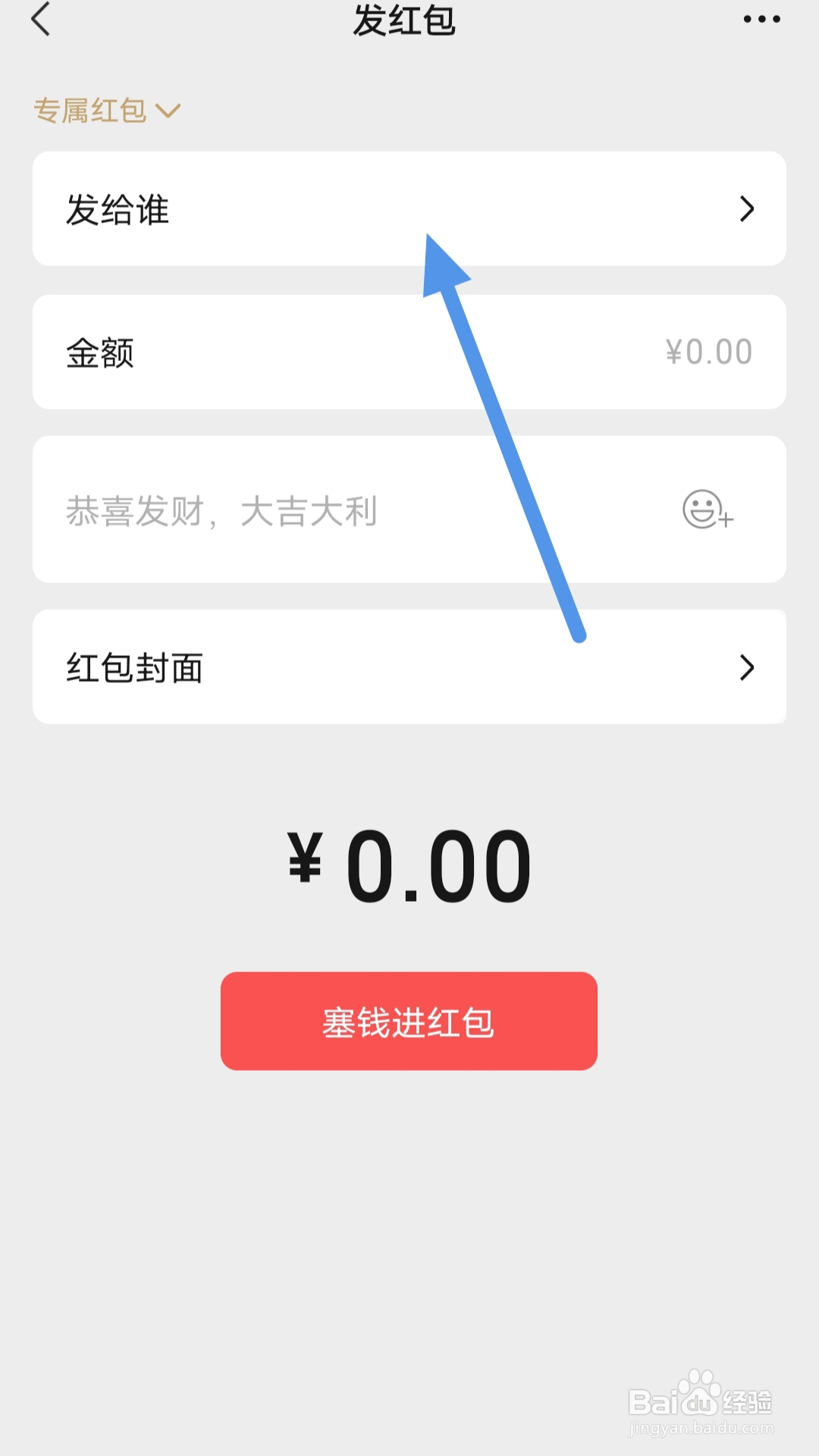The width and height of the screenshot is (819, 1456).
Task: Expand the 发给谁 recipient row
Action: 409,209
